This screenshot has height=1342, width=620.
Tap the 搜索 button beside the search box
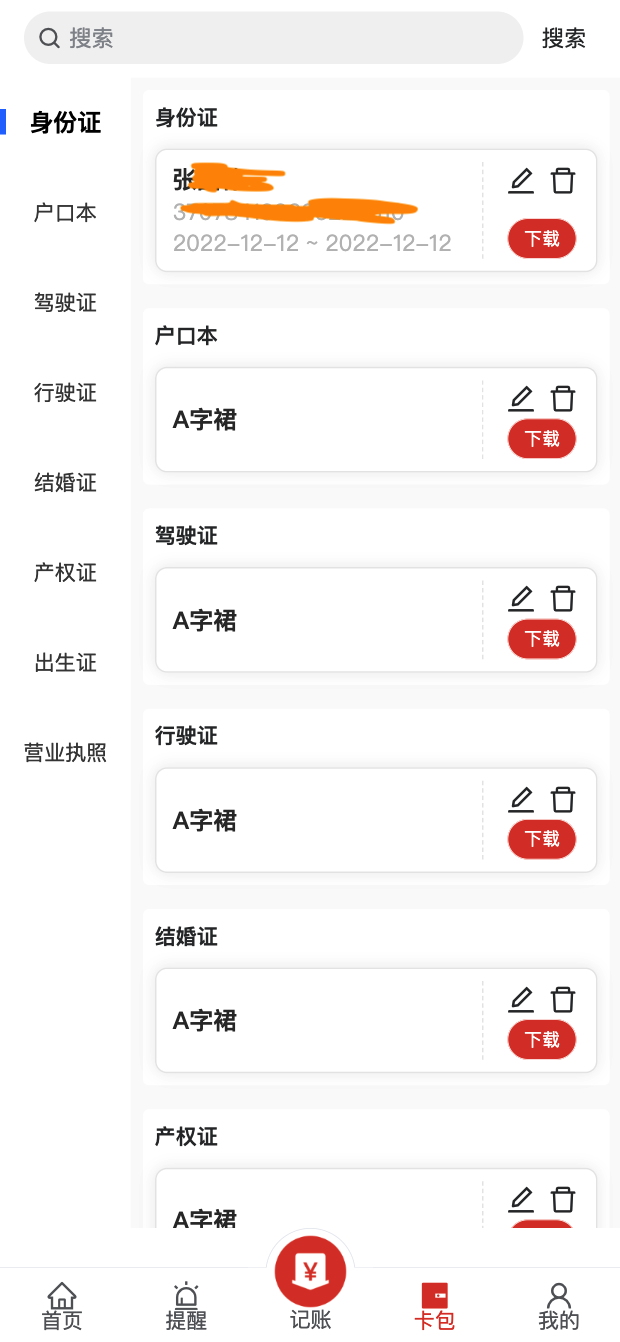564,38
